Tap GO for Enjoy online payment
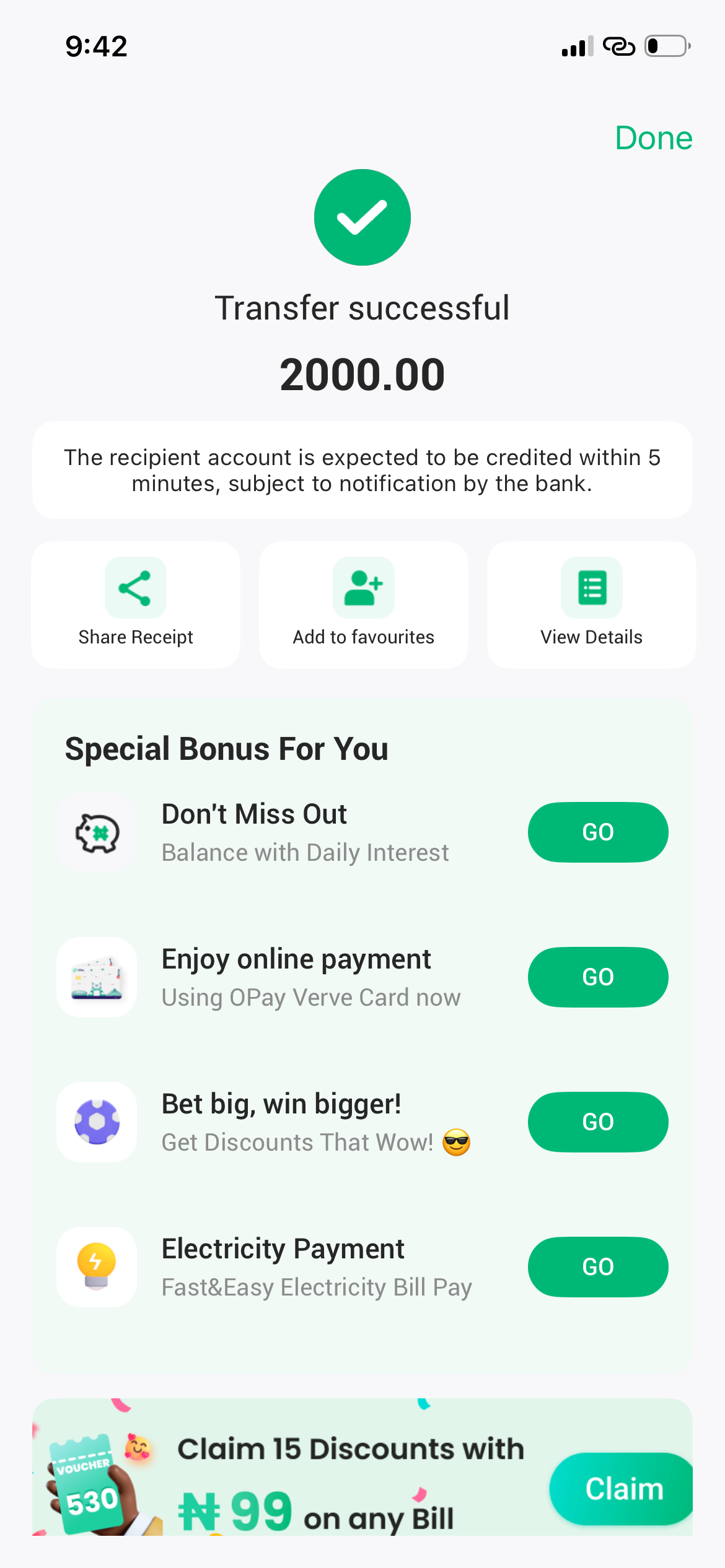Image resolution: width=725 pixels, height=1568 pixels. coord(597,977)
